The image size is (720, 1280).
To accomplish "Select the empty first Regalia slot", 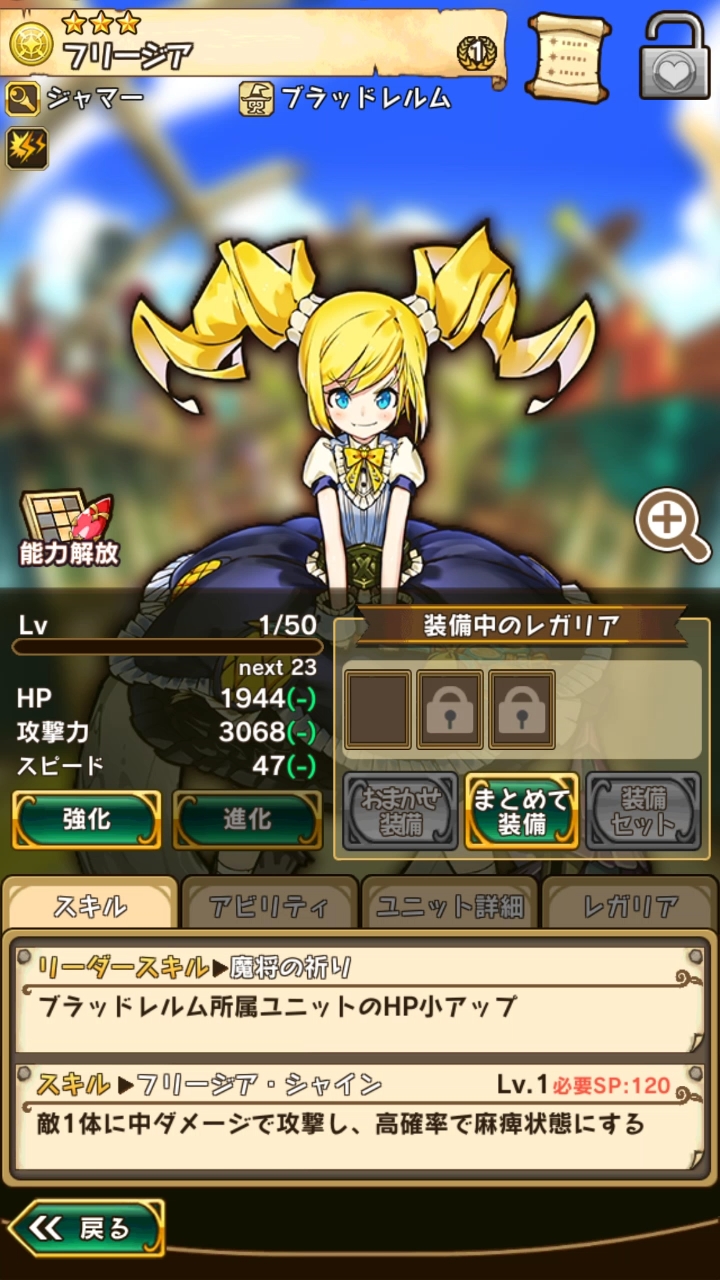I will [x=378, y=709].
